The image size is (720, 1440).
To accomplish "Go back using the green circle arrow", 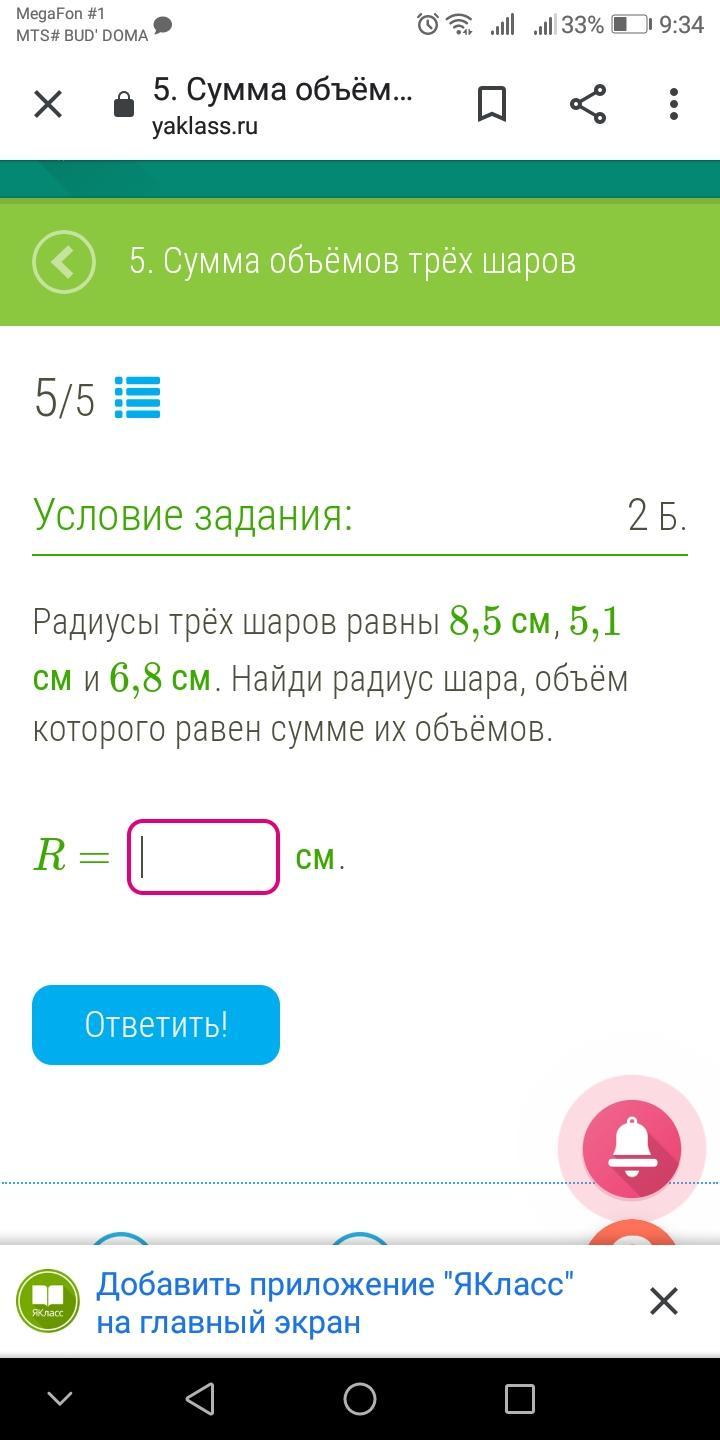I will coord(63,262).
